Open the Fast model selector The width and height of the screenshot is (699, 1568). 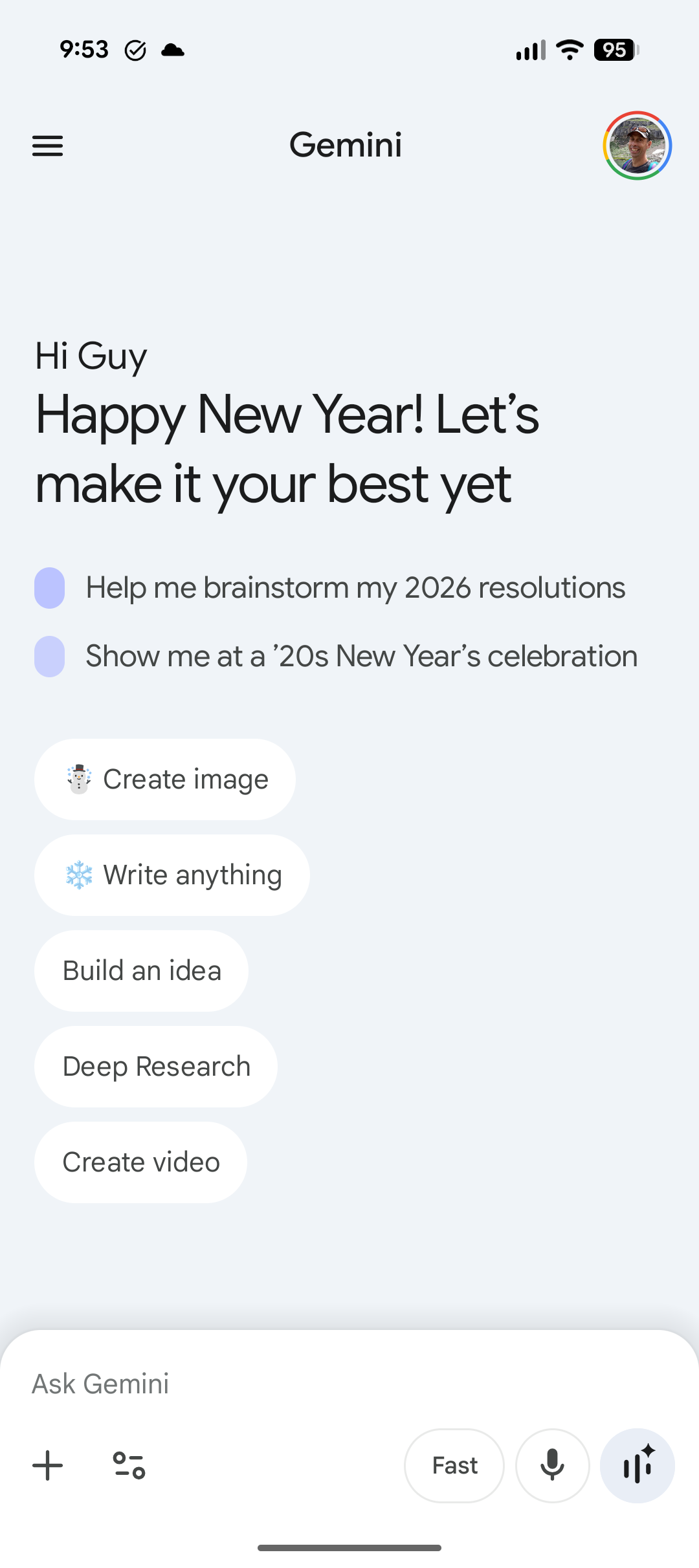[454, 1466]
